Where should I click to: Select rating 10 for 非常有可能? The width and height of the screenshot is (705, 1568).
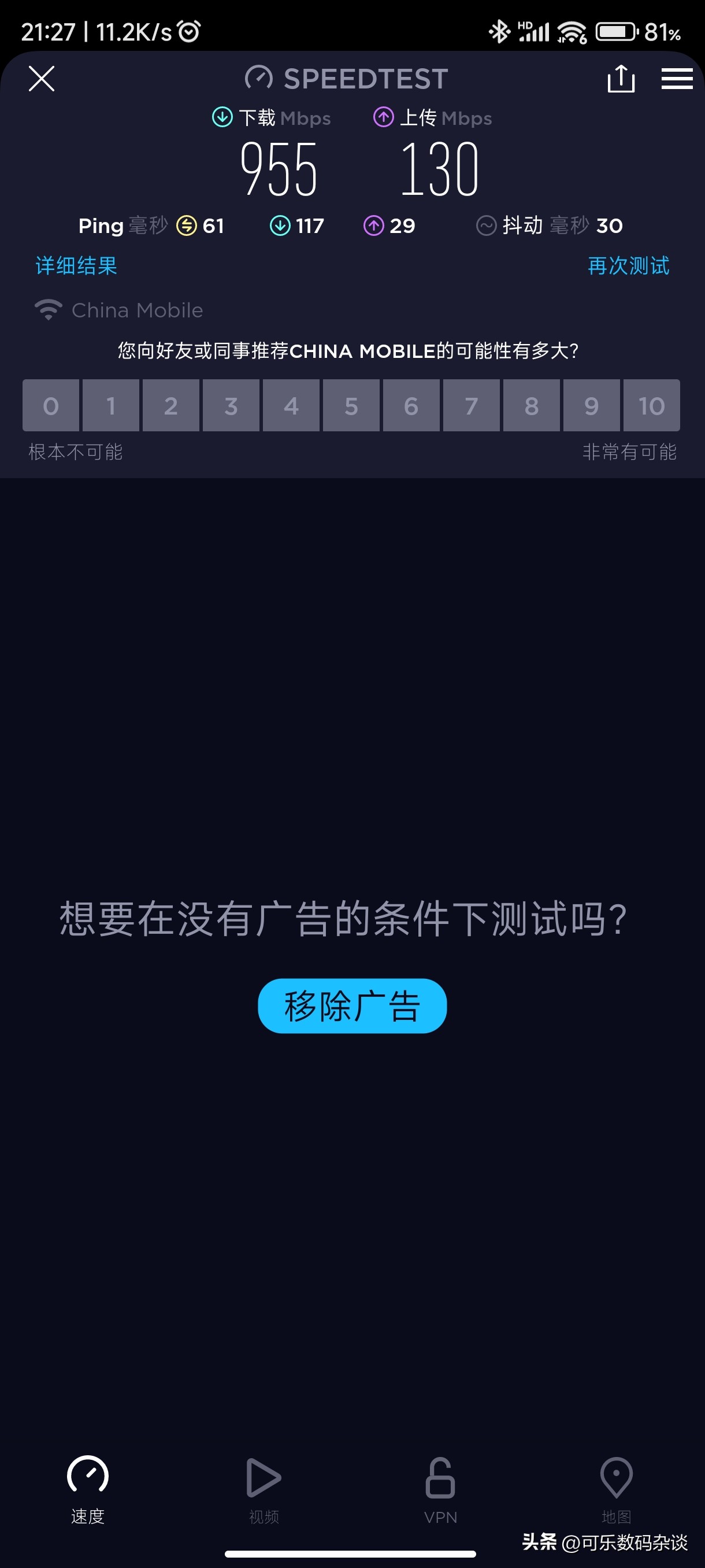(x=651, y=405)
